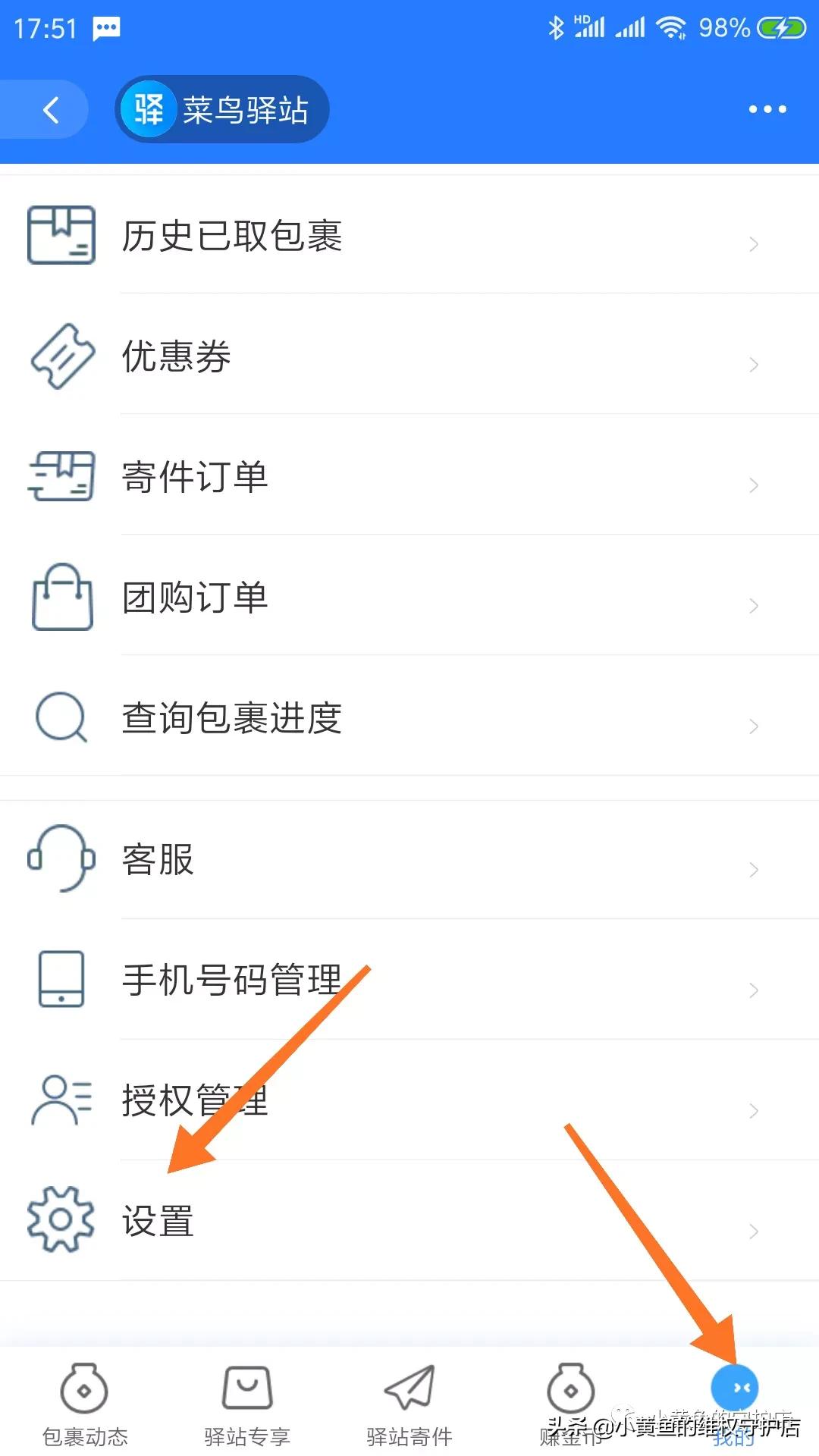Click the phone icon for 手机号码管理
Screen dimensions: 819x1456
click(x=61, y=978)
